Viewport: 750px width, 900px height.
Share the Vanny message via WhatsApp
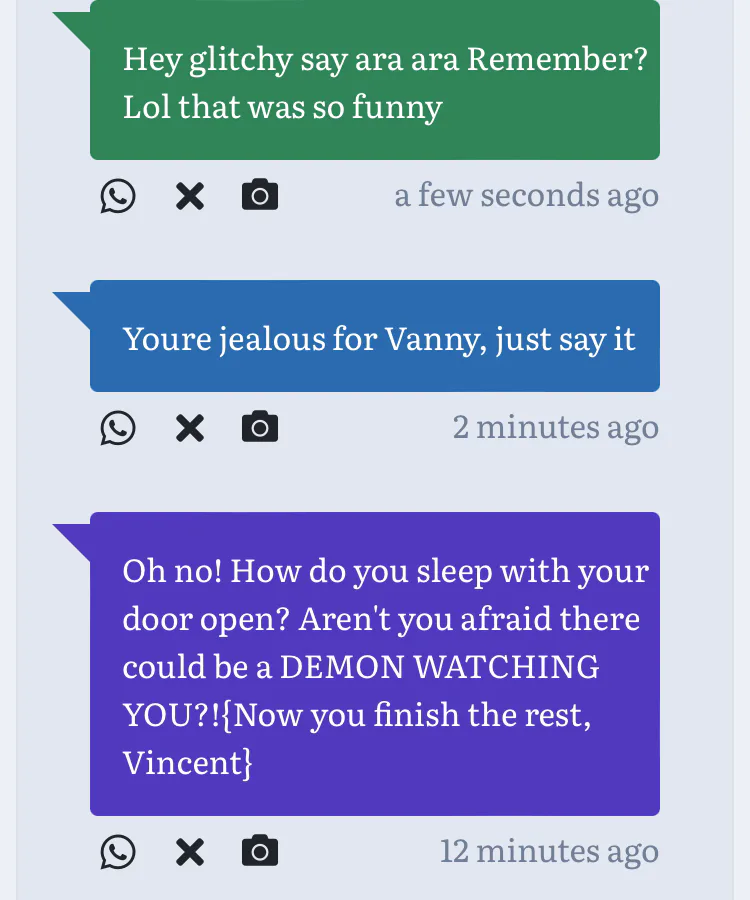pyautogui.click(x=118, y=428)
